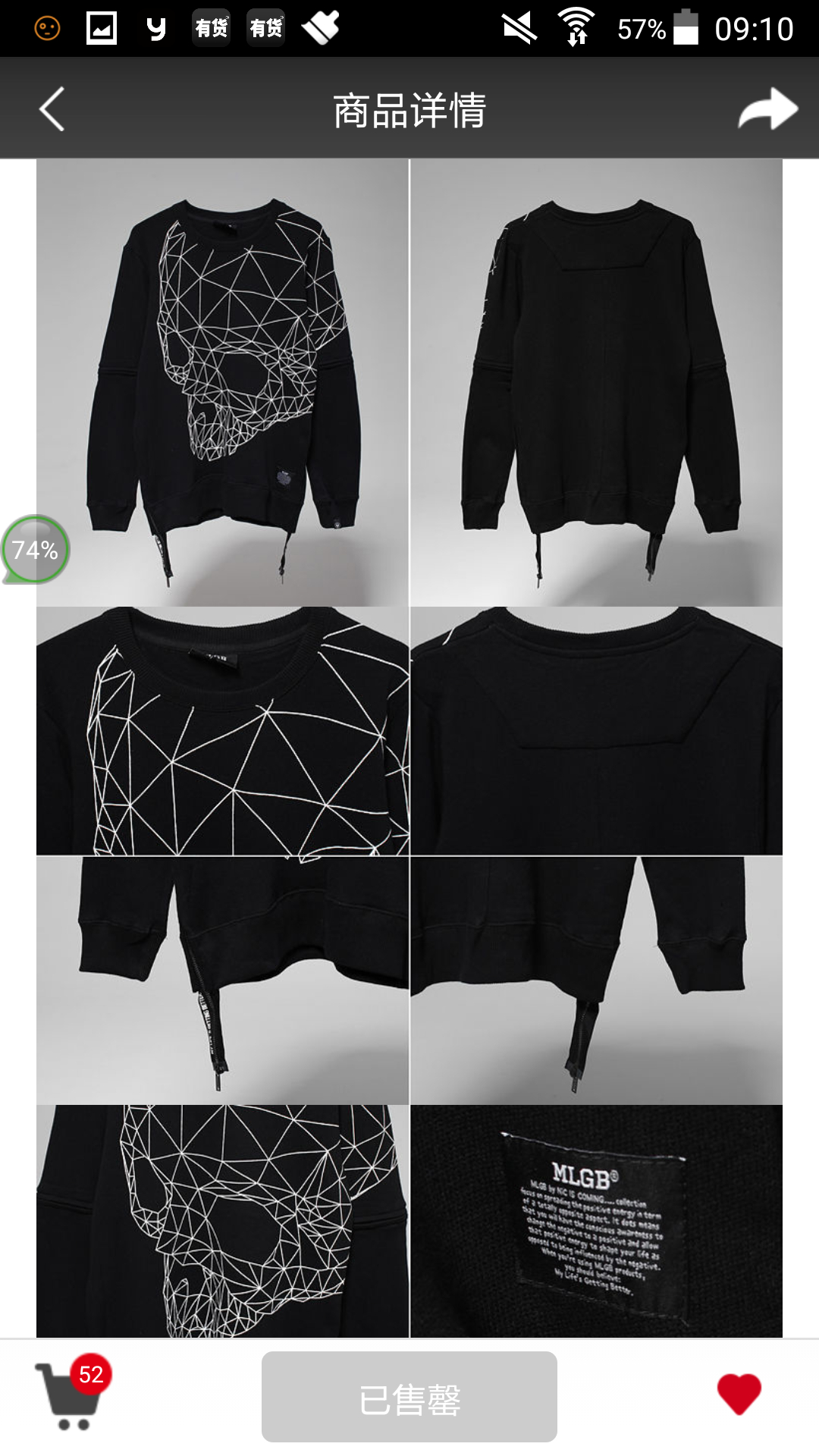The height and width of the screenshot is (1456, 819).
Task: Toggle the red heart favorite icon
Action: [x=739, y=1394]
